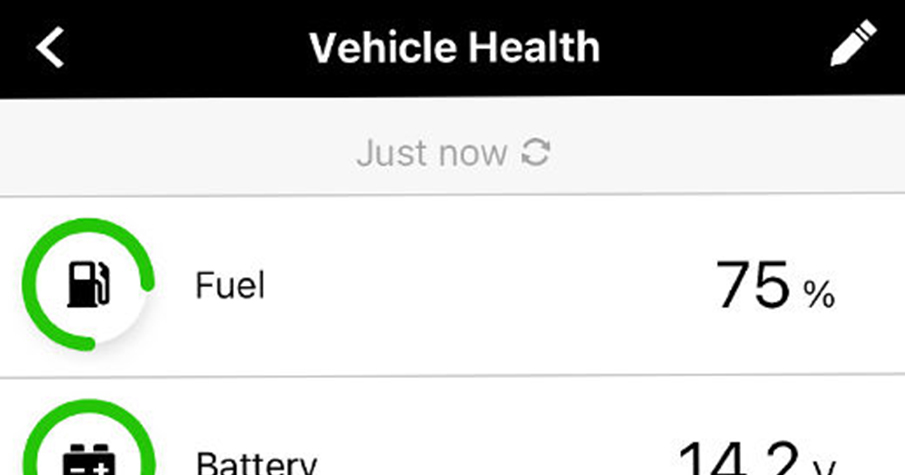Go back from Vehicle Health
Screen dimensions: 905x475
(50, 47)
